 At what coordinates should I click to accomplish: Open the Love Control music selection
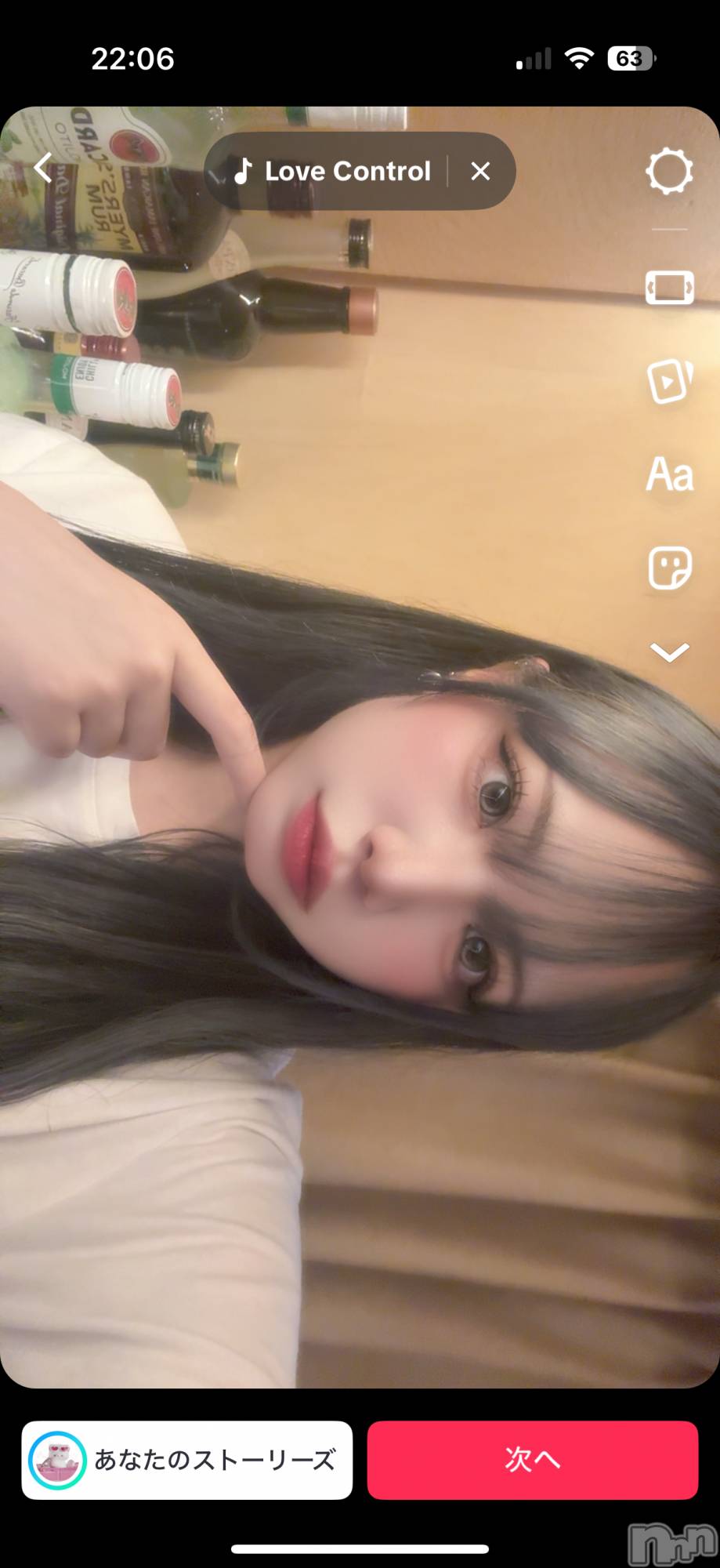point(334,171)
